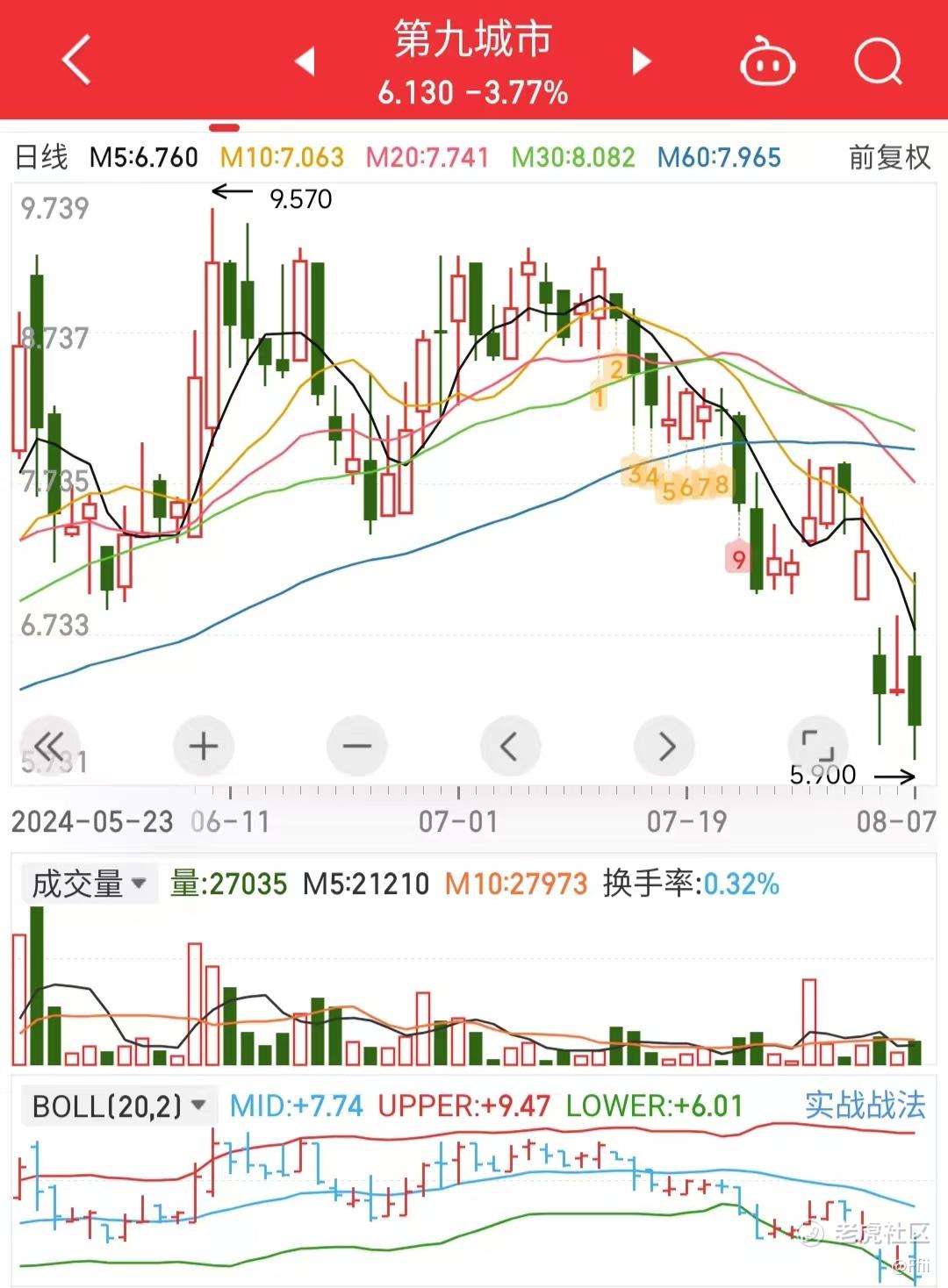Expand chart to full screen
This screenshot has height=1288, width=948.
pos(818,747)
